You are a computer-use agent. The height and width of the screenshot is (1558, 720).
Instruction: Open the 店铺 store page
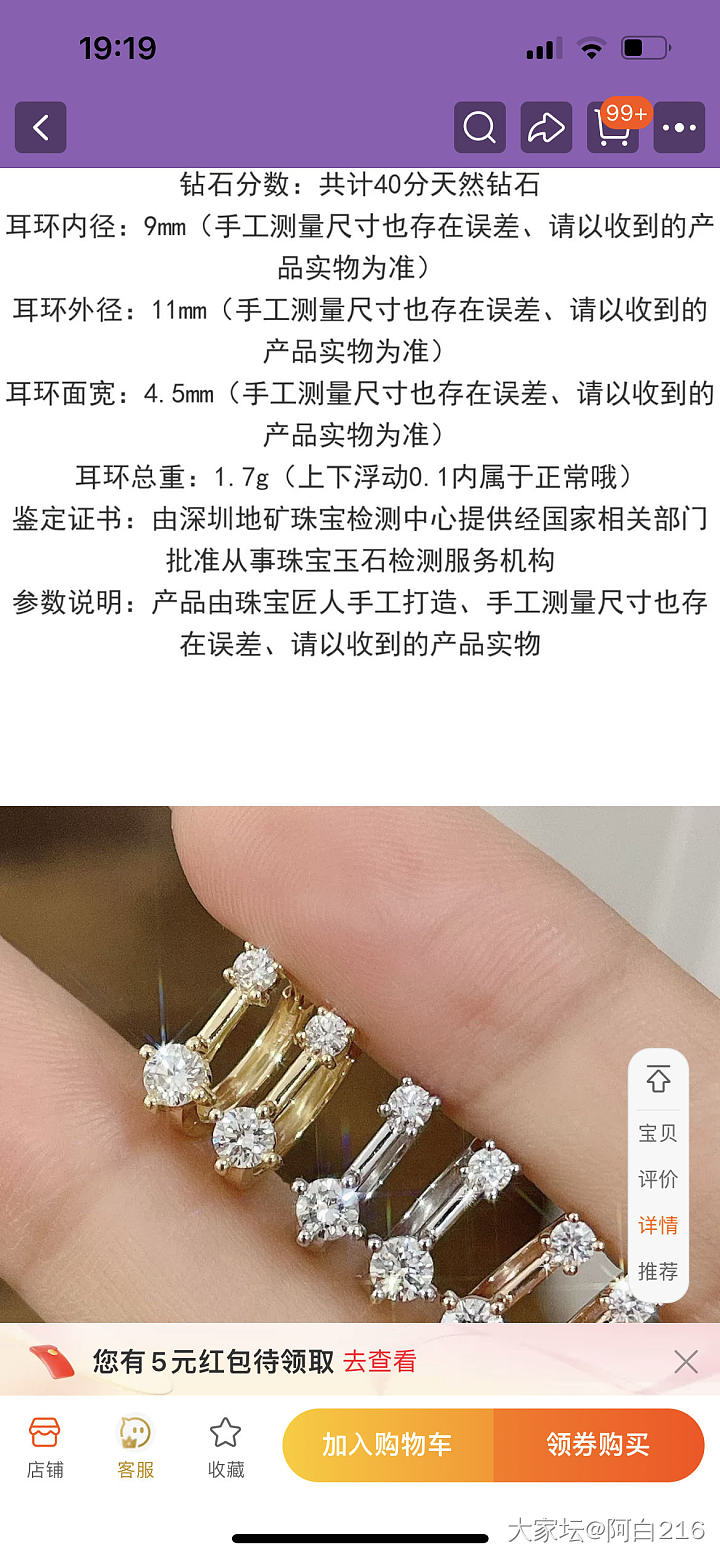tap(45, 1446)
